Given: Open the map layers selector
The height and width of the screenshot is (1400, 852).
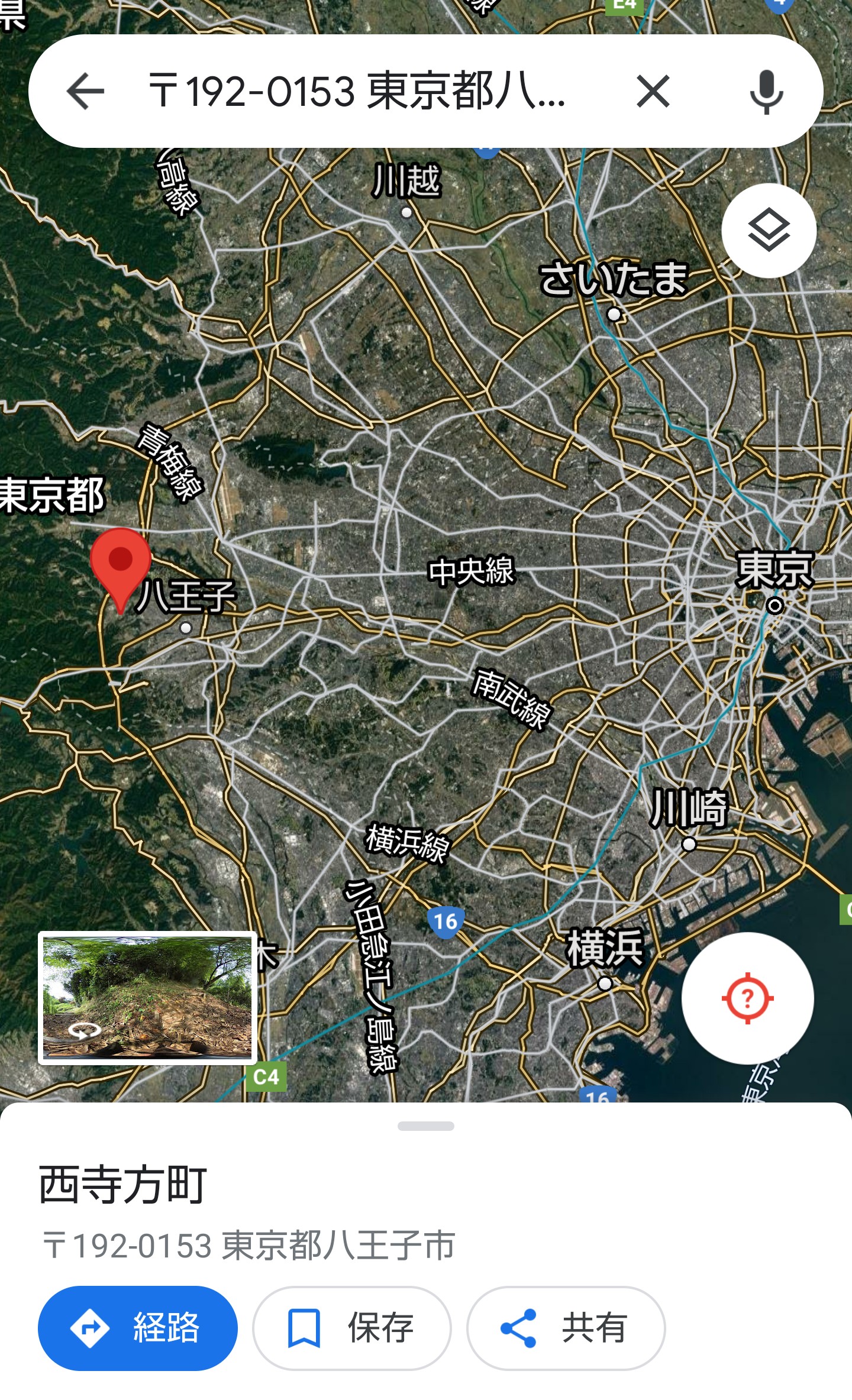Looking at the screenshot, I should [769, 231].
